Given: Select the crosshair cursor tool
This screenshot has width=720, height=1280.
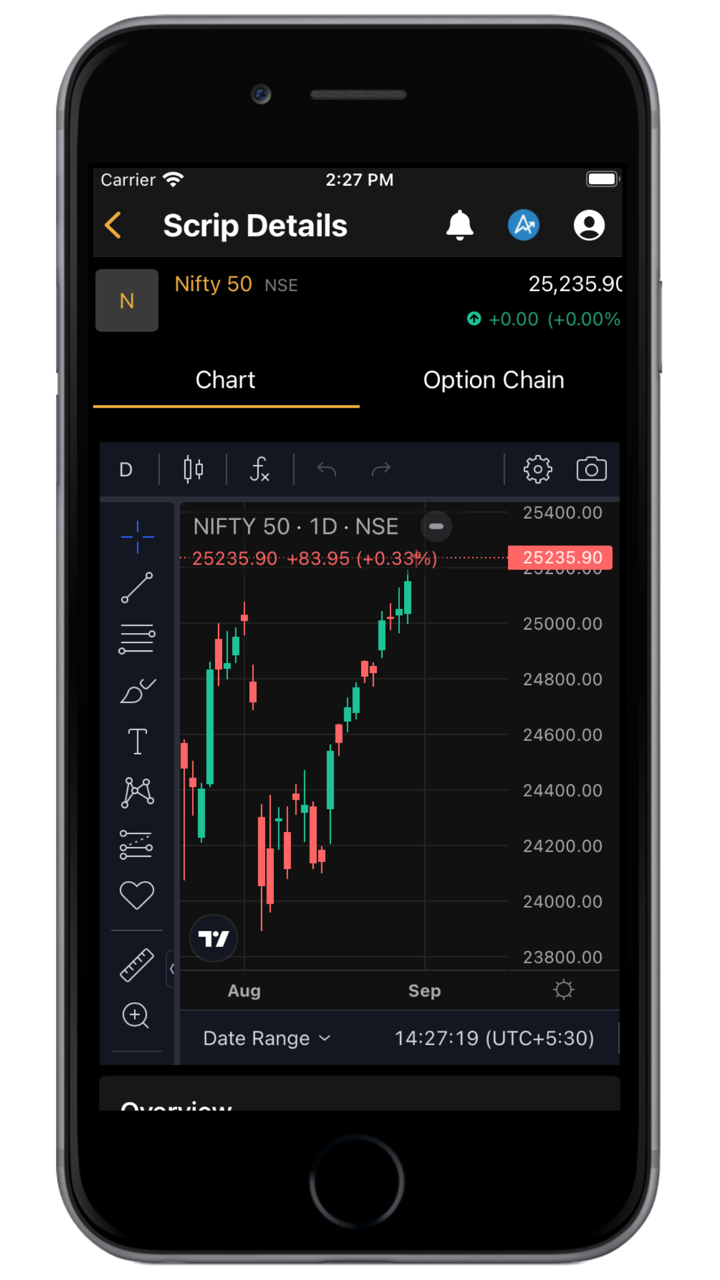Looking at the screenshot, I should pos(137,537).
